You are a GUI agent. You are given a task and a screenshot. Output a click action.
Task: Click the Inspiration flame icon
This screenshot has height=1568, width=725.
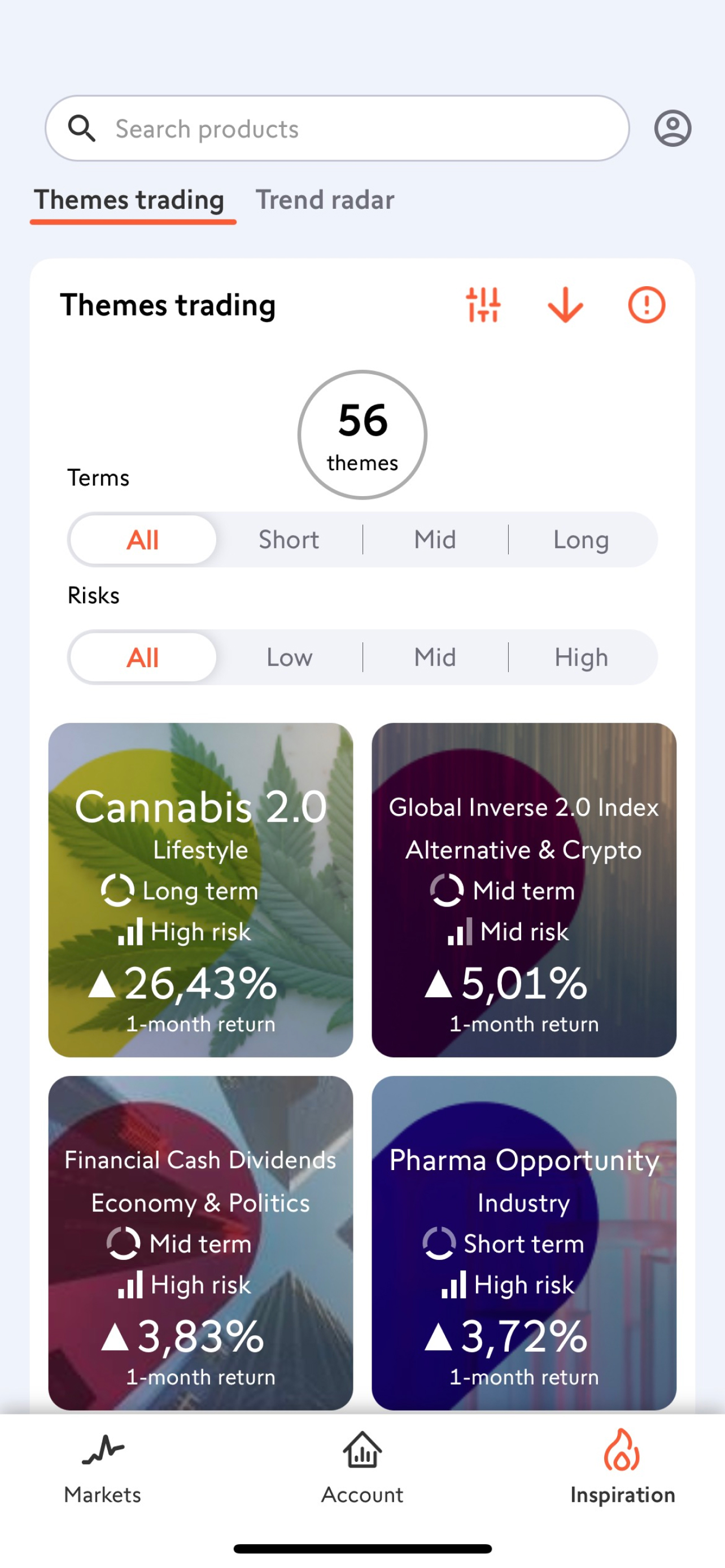pyautogui.click(x=622, y=1455)
